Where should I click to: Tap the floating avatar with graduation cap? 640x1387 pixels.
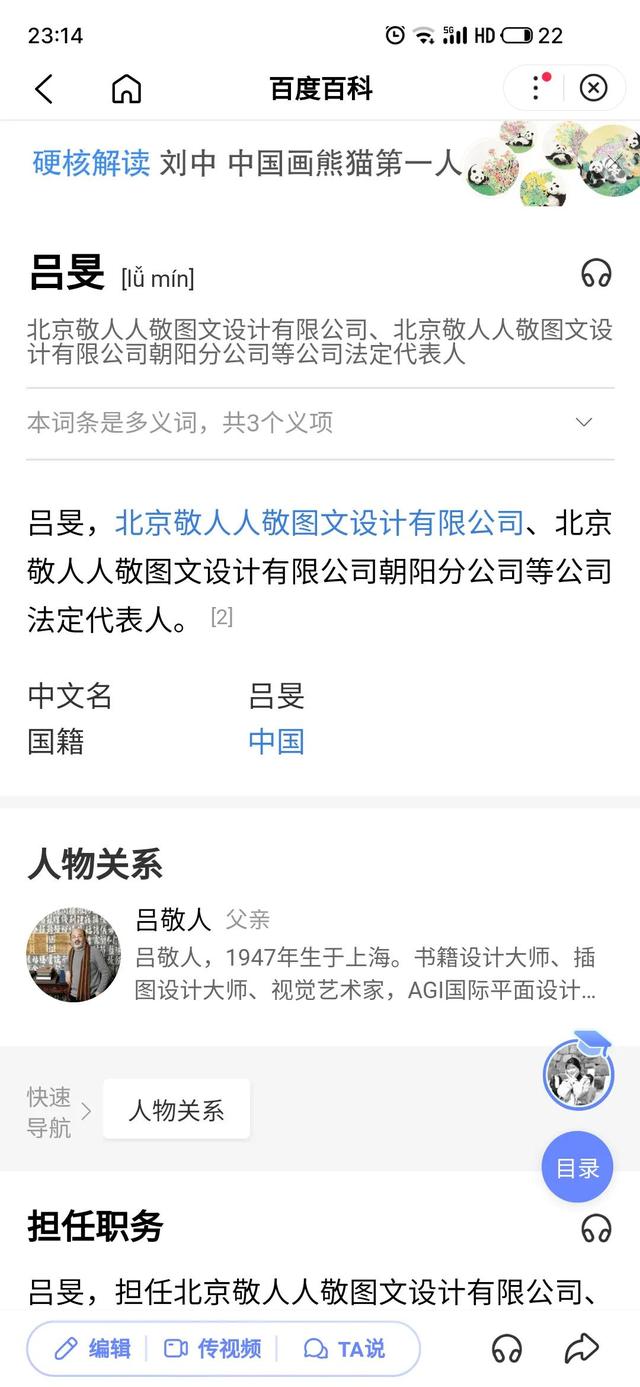(x=578, y=1073)
